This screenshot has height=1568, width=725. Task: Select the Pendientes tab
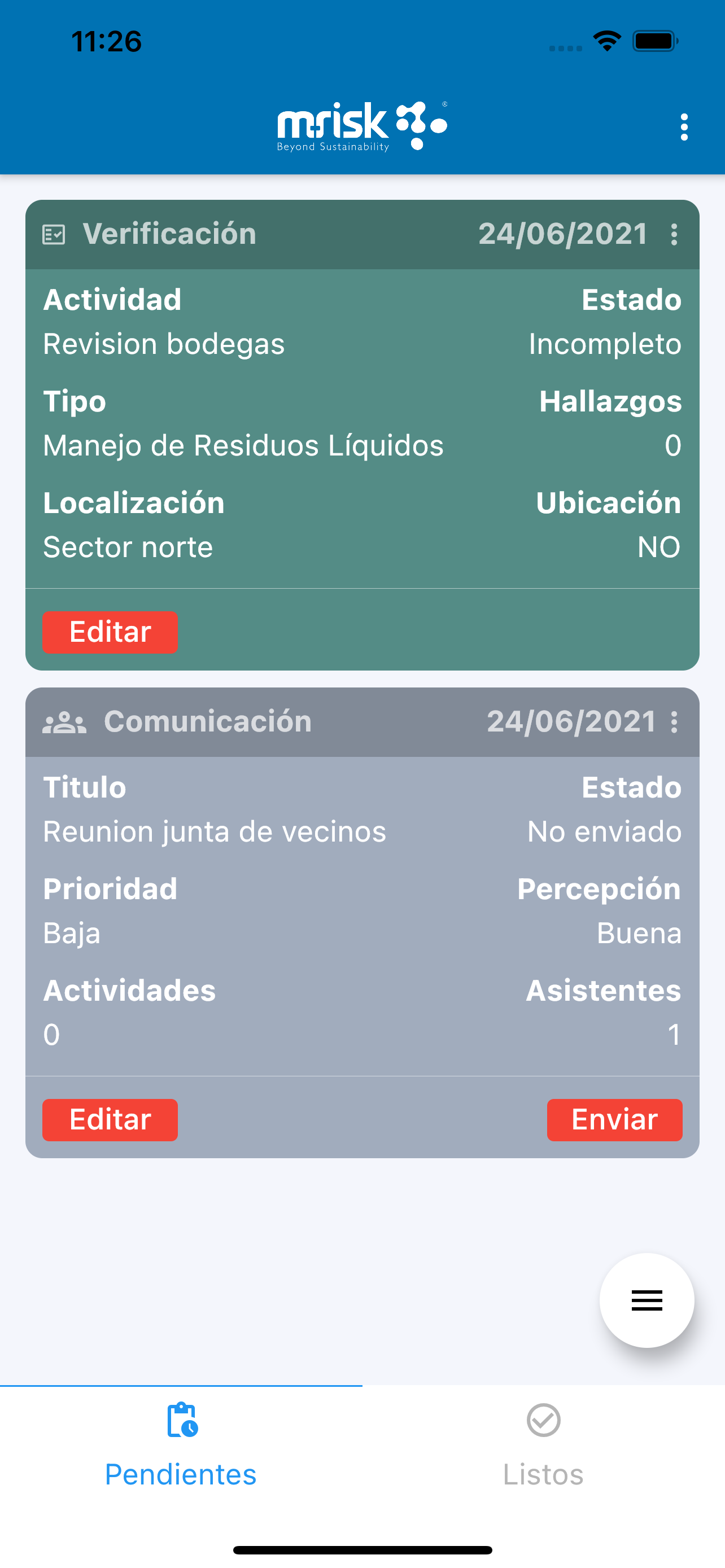click(x=181, y=1446)
